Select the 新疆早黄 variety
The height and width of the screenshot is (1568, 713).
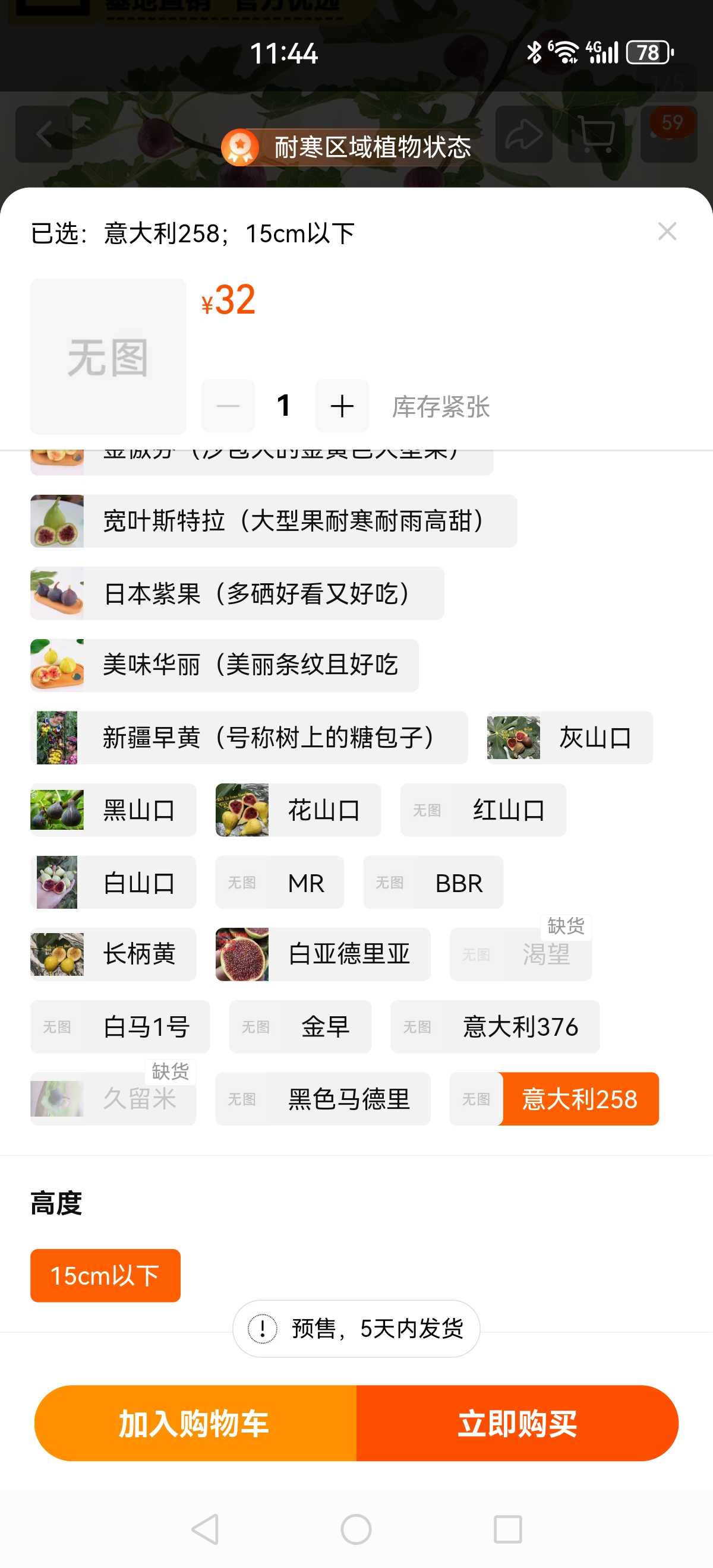(x=249, y=738)
